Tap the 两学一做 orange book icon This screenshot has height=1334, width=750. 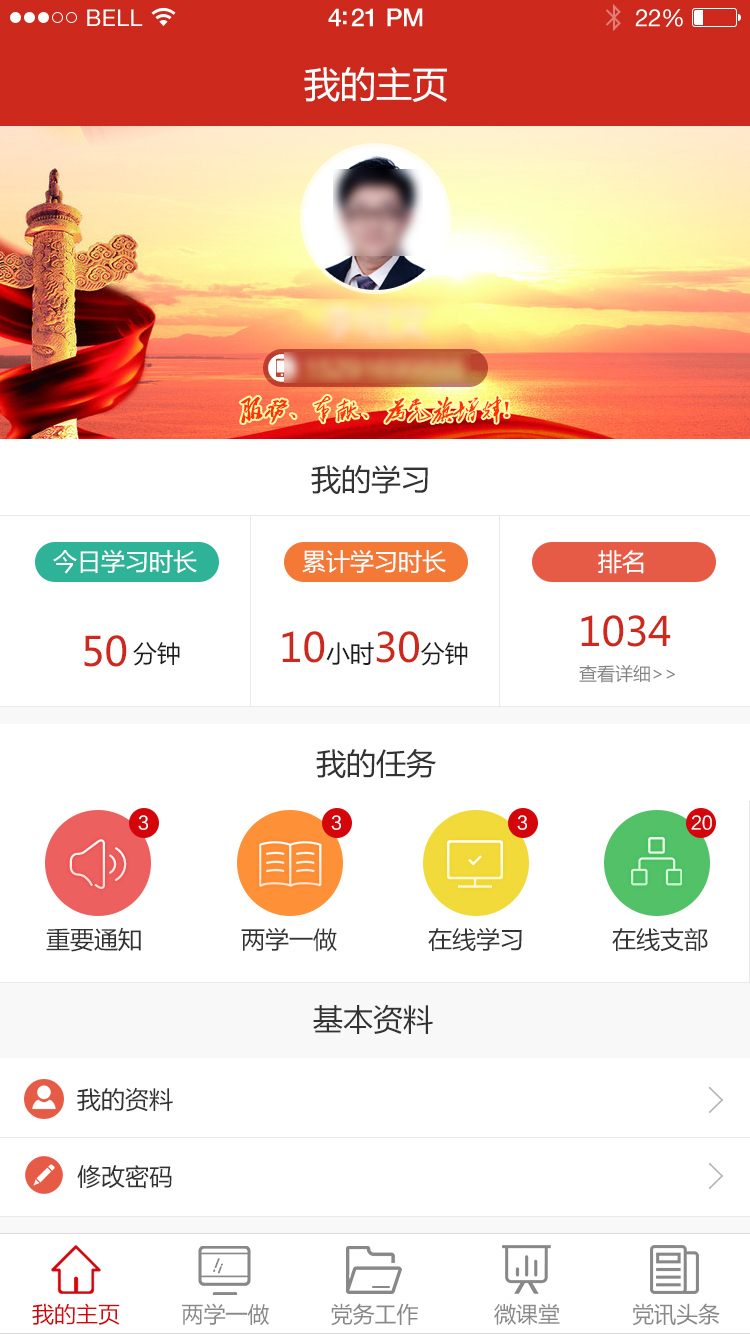(x=289, y=862)
